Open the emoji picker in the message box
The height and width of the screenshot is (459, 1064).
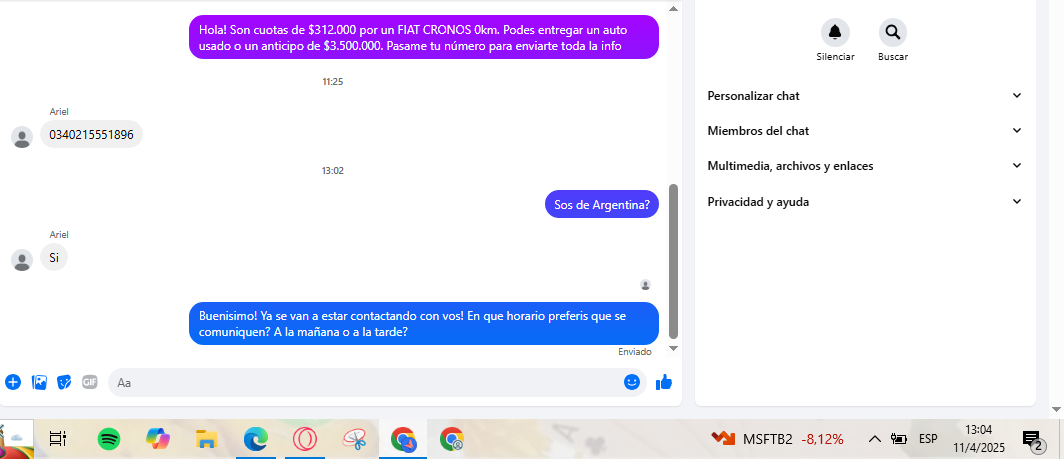click(631, 382)
